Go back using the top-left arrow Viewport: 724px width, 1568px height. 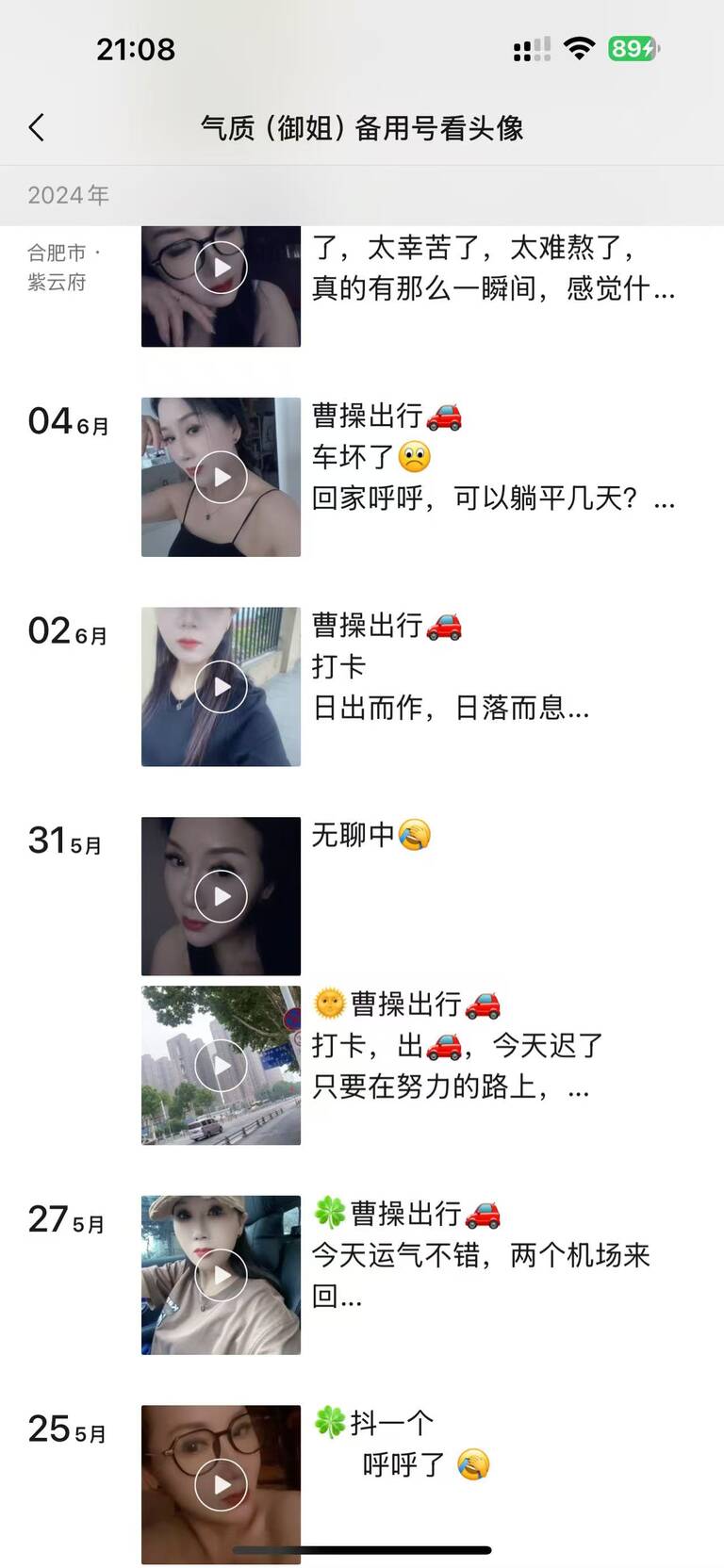pyautogui.click(x=37, y=127)
